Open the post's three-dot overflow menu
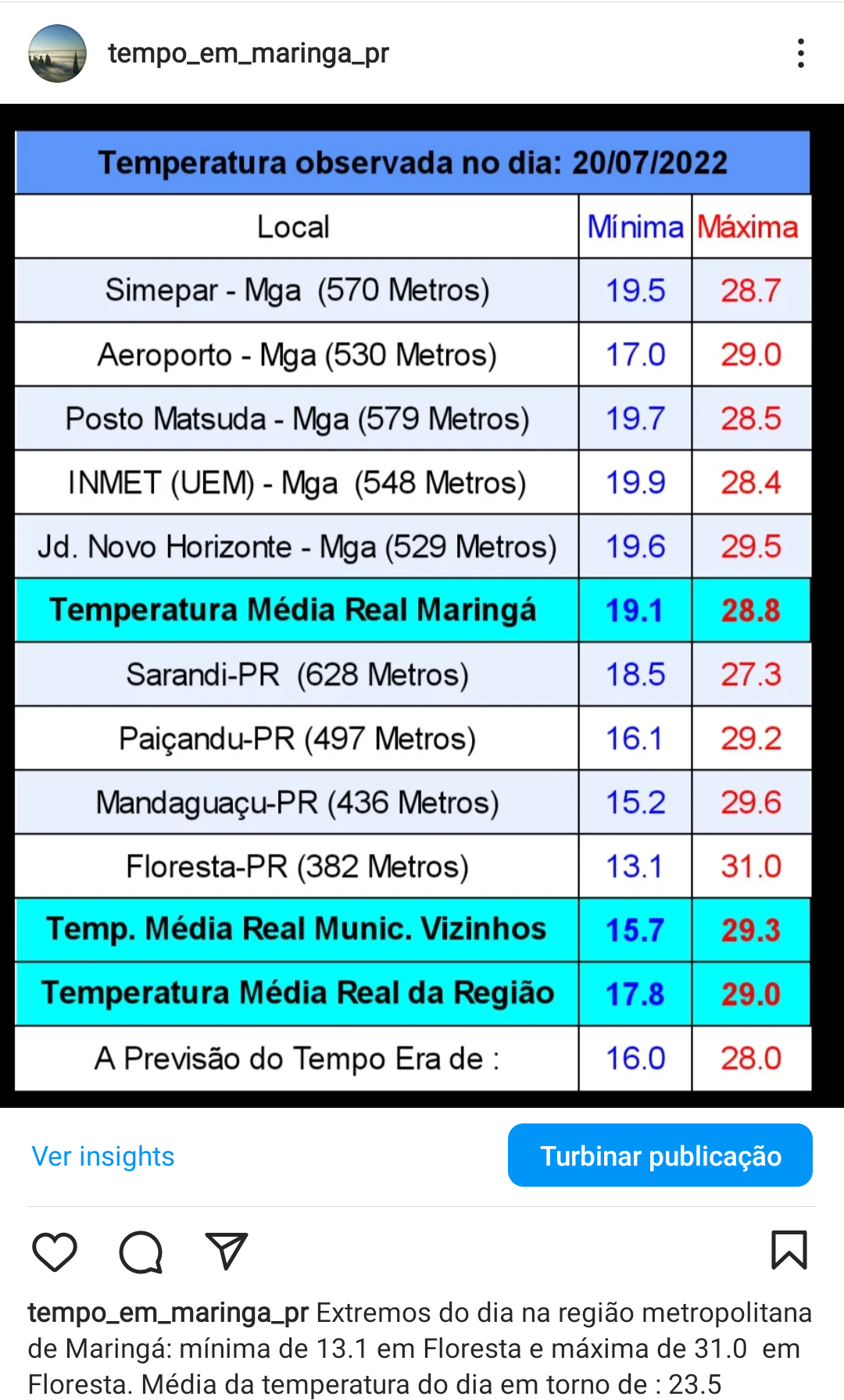The height and width of the screenshot is (1400, 844). click(x=800, y=53)
